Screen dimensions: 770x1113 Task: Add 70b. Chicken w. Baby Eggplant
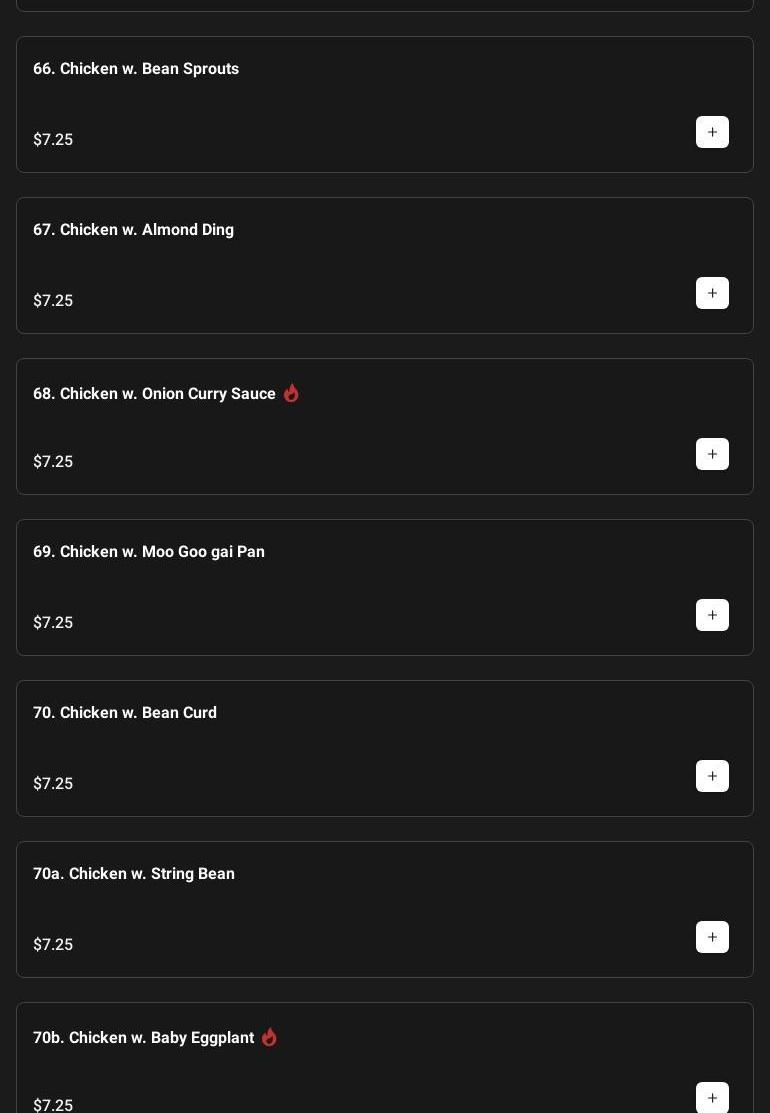click(x=712, y=1097)
